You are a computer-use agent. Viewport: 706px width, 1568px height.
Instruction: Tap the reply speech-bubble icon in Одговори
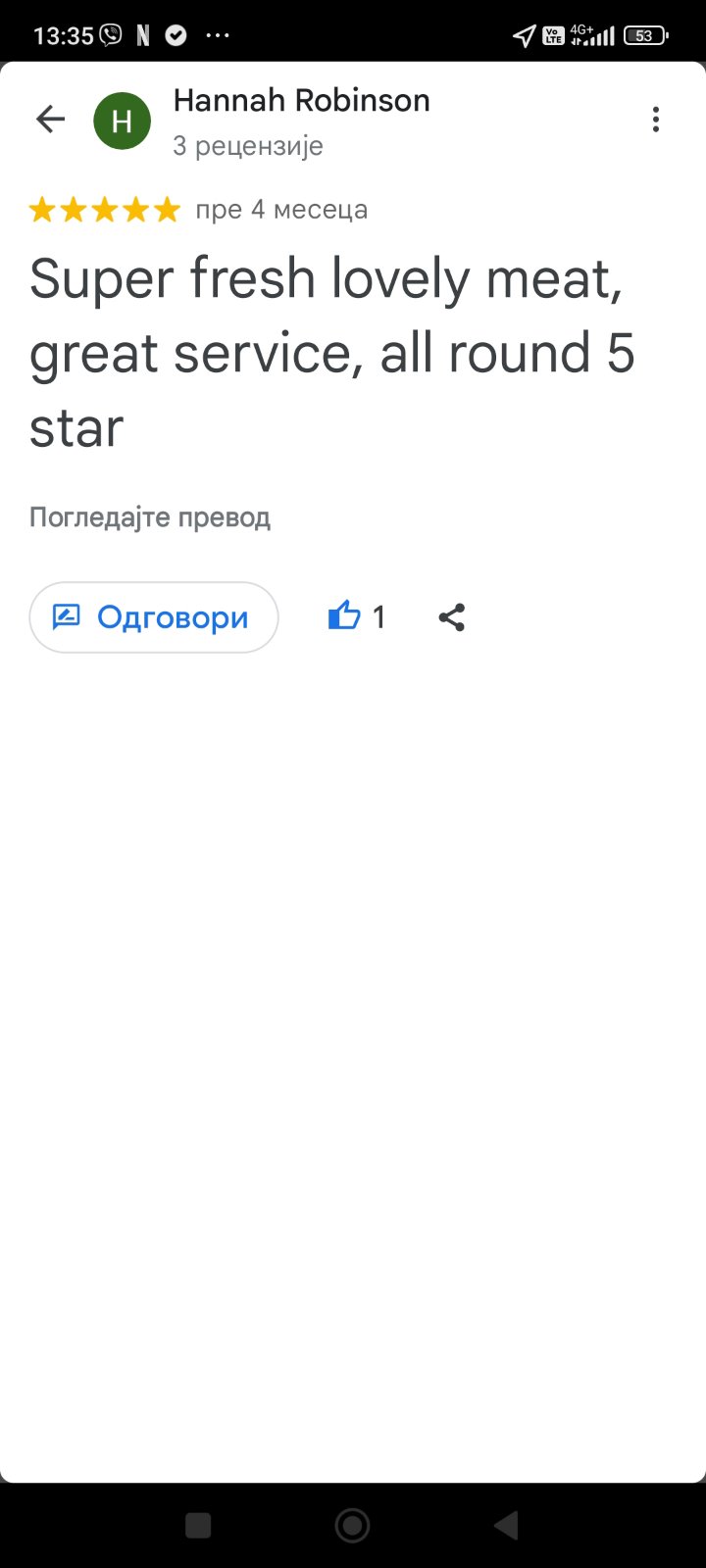67,617
